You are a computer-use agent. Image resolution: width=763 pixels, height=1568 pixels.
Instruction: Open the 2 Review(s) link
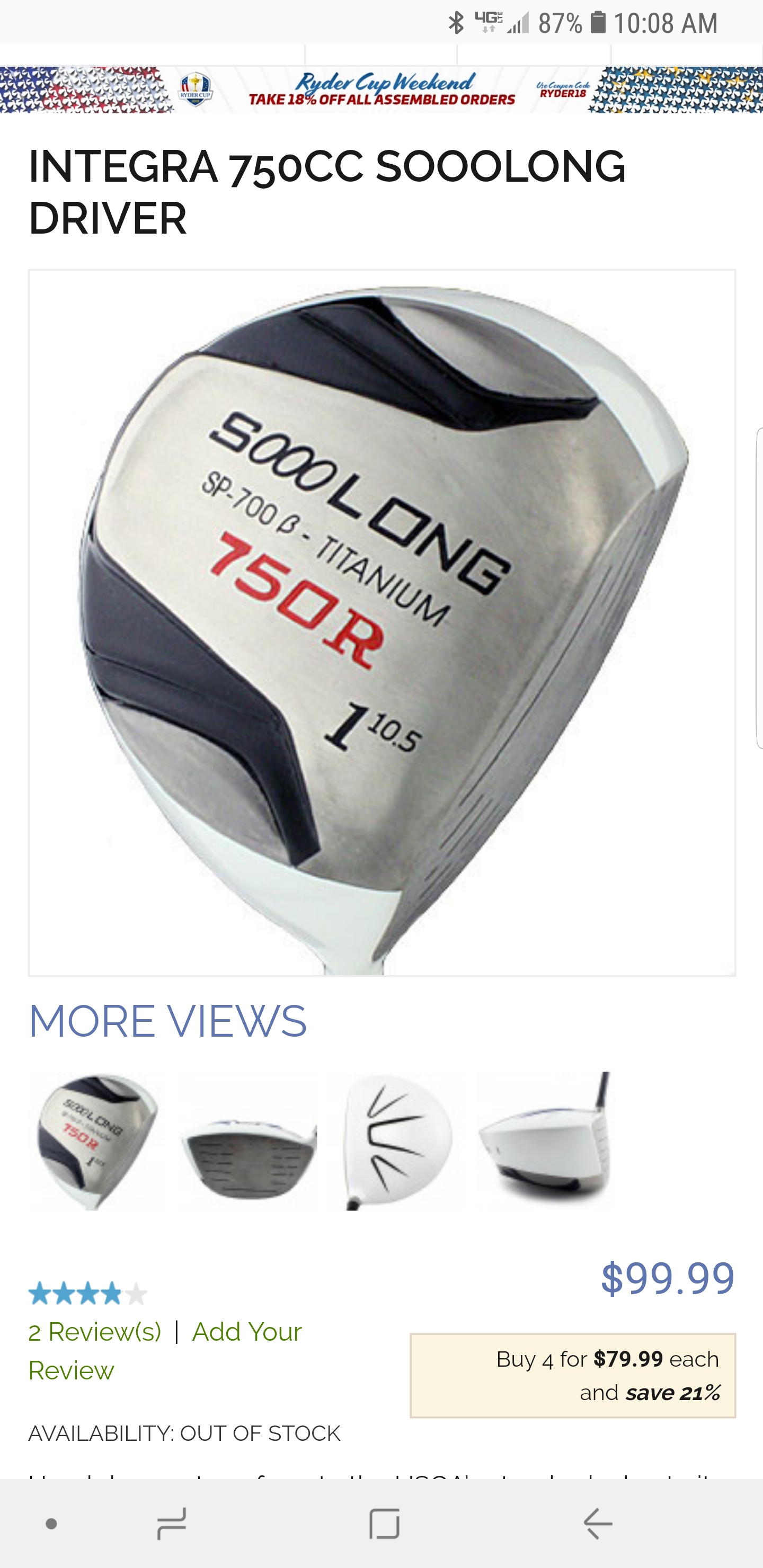click(95, 1332)
